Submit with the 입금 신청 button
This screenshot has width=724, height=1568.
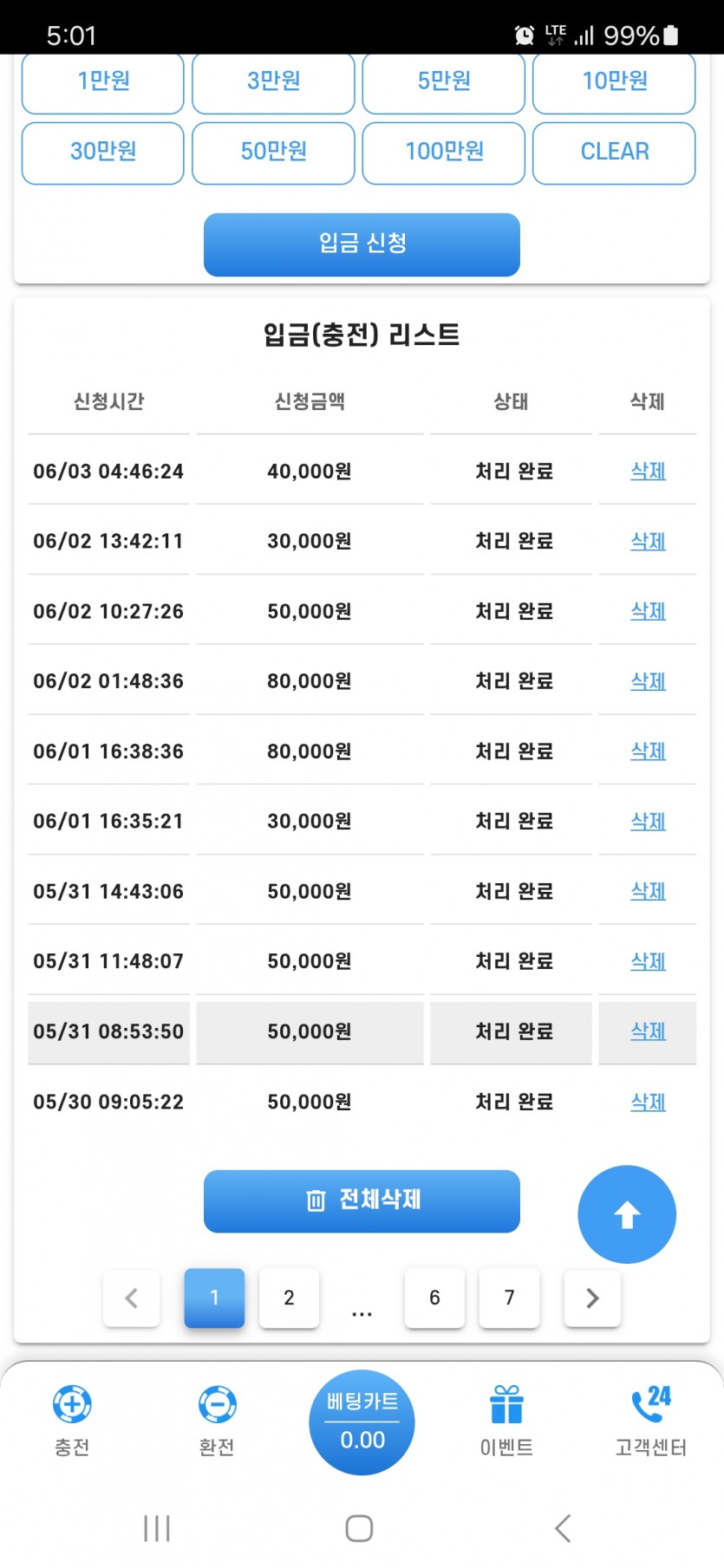pos(362,244)
